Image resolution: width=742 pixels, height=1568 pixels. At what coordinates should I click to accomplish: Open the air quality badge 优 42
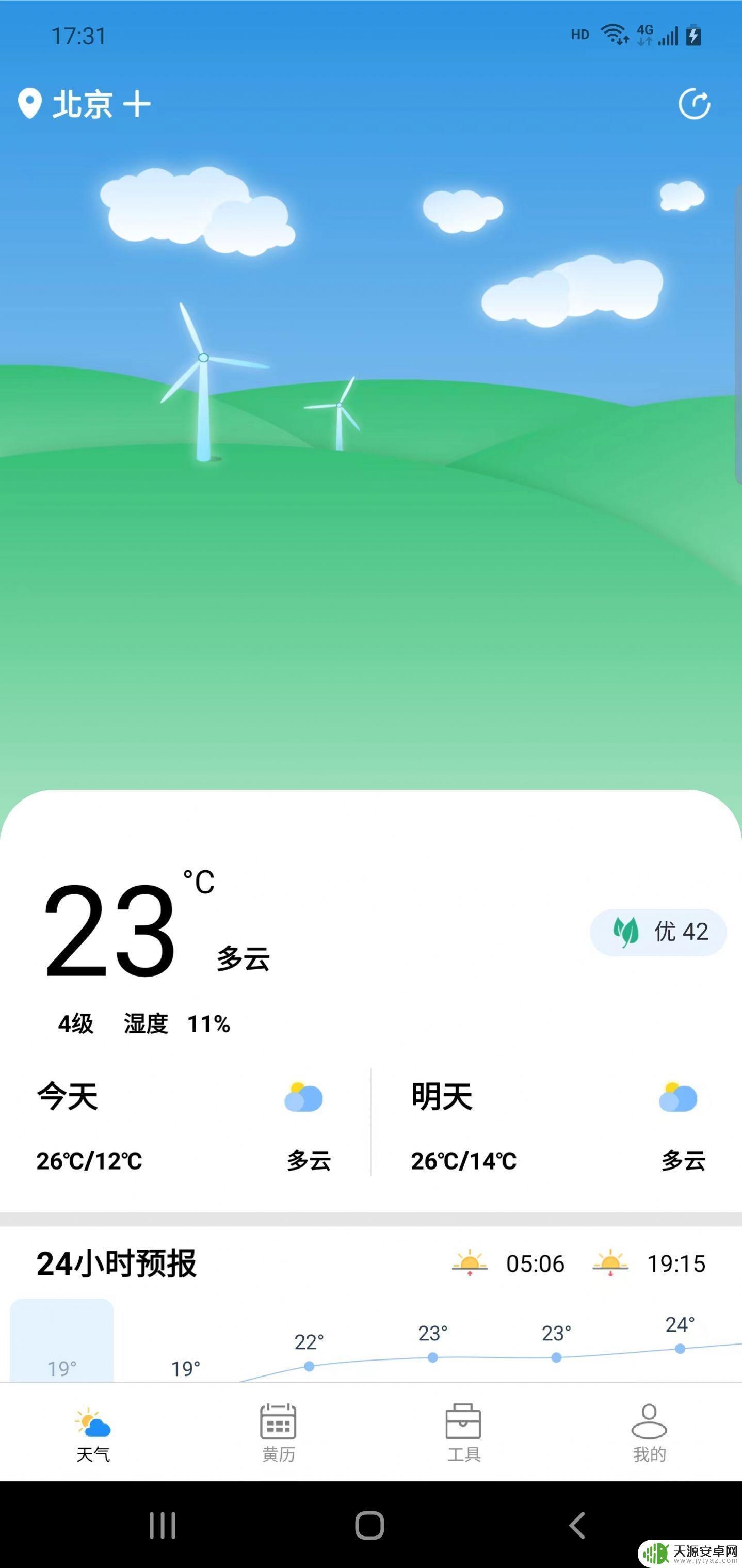[658, 932]
